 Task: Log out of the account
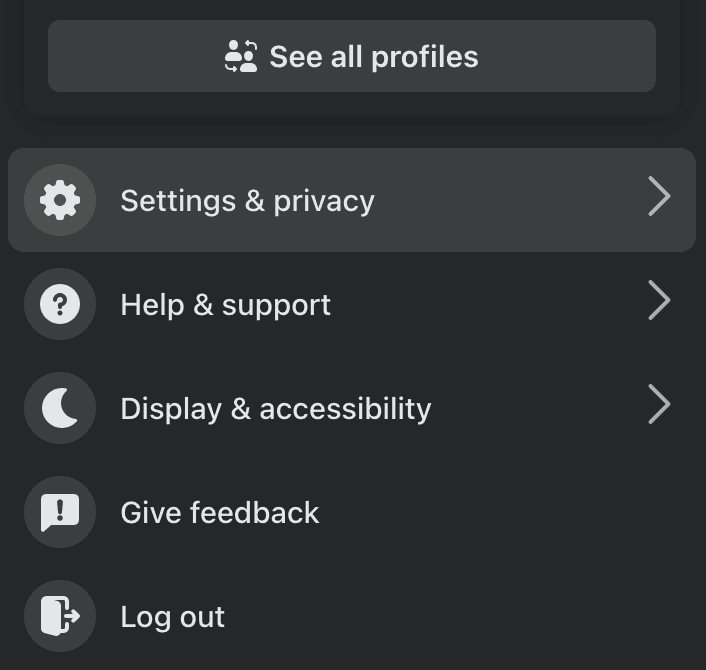click(x=172, y=616)
